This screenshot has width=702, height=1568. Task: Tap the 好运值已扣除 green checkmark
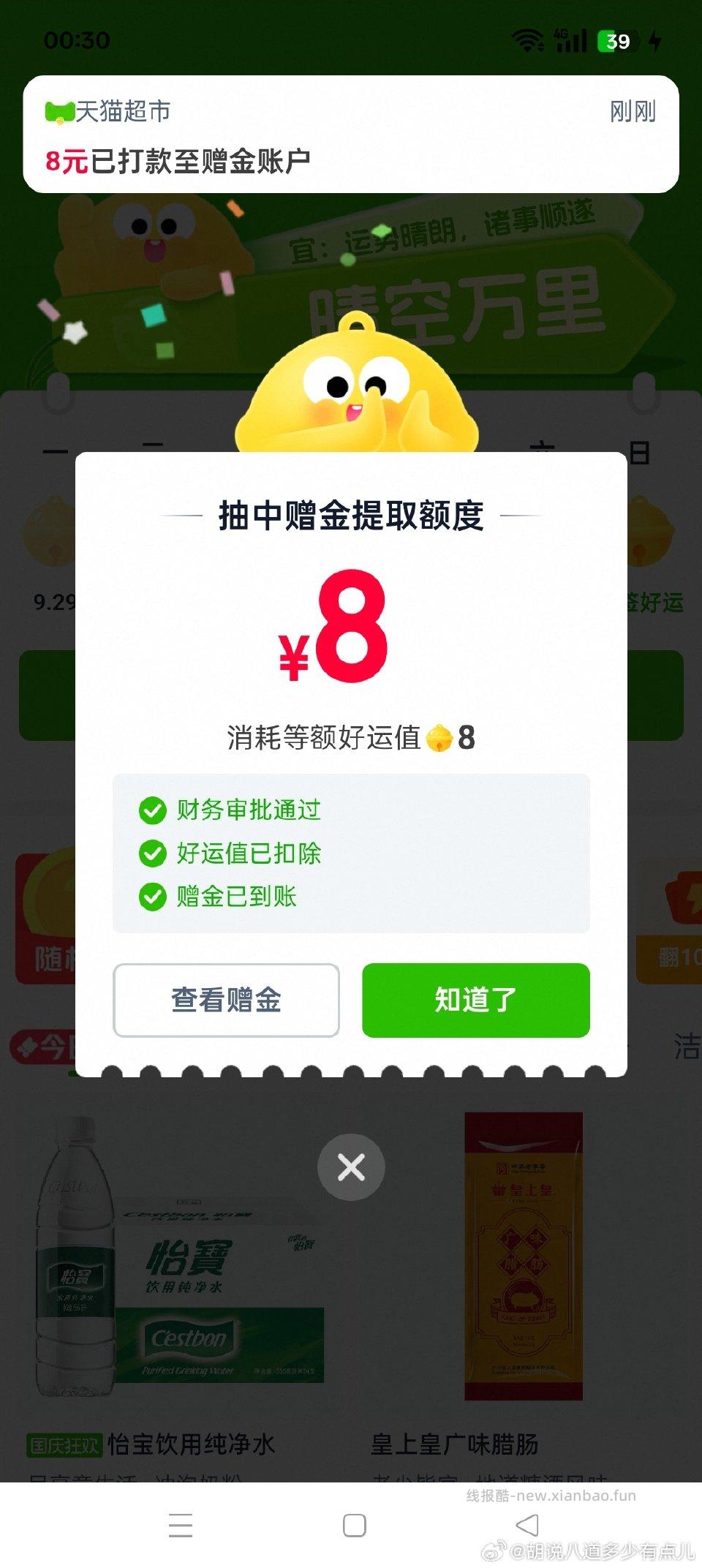pos(154,854)
